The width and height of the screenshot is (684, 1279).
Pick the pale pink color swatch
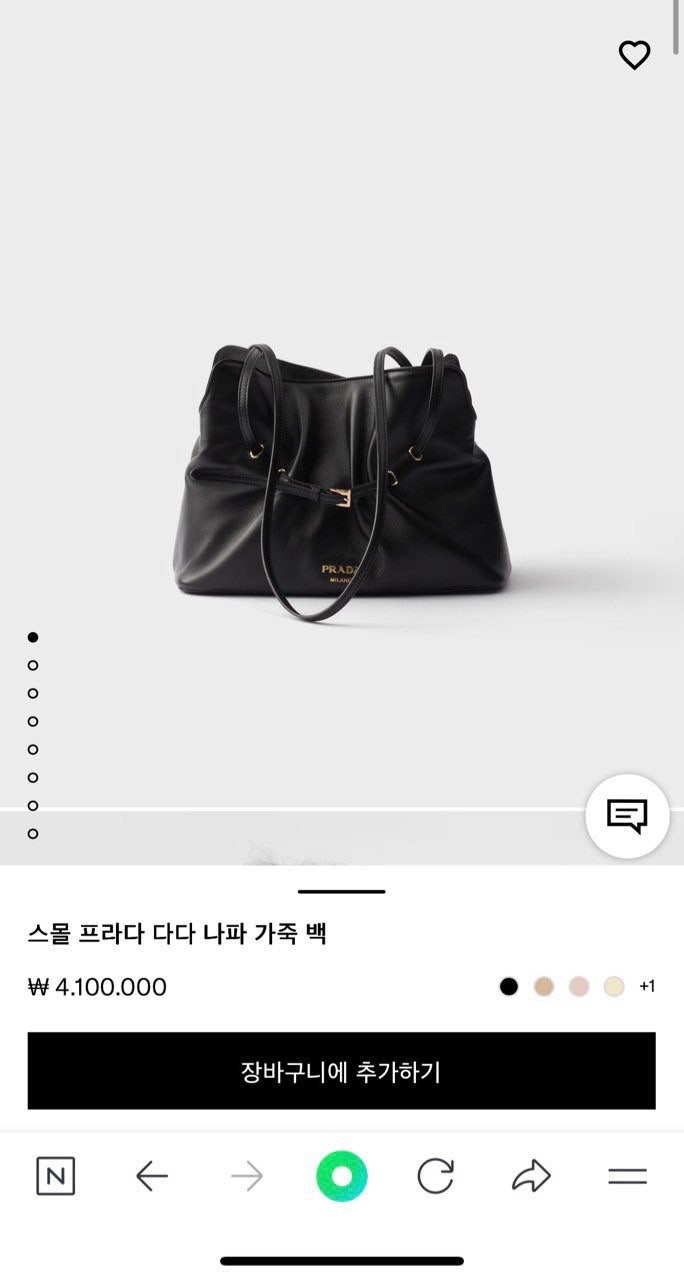click(579, 987)
